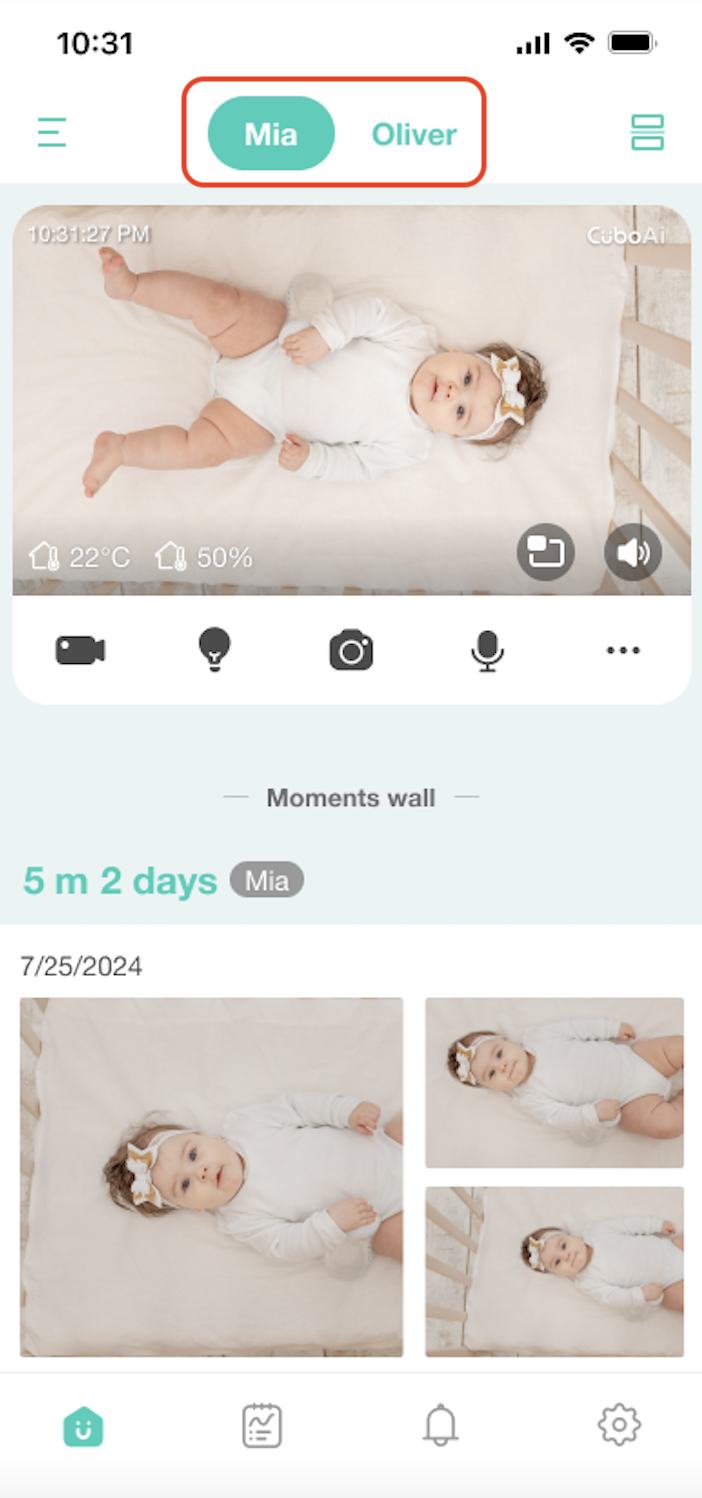Open the upper small moment photo
Screen dimensions: 702x1498
(554, 1082)
